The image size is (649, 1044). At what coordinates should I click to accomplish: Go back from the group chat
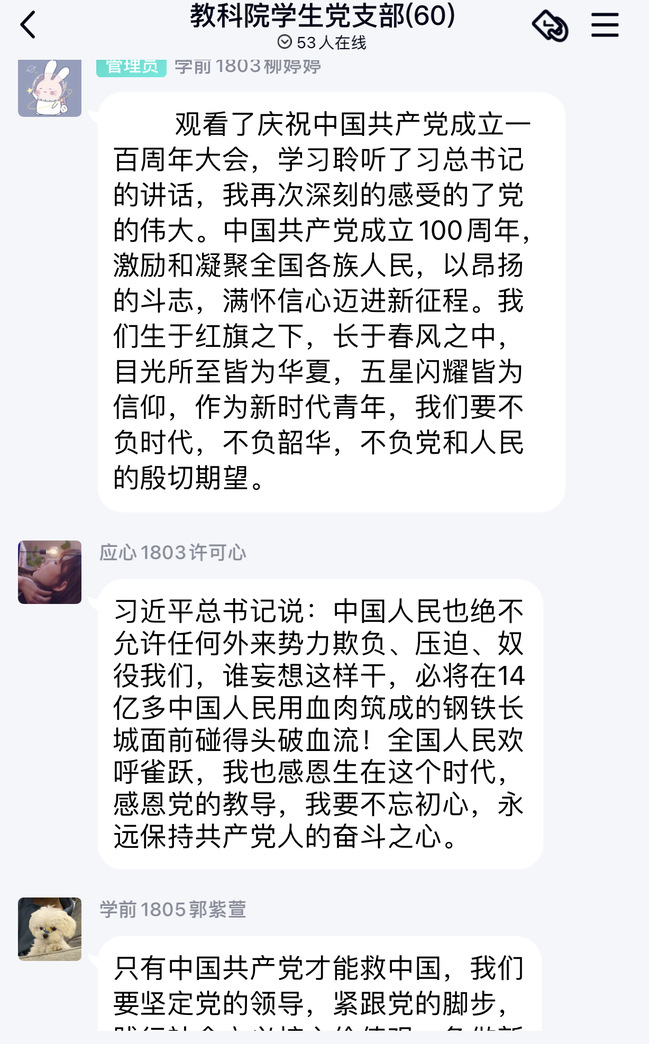(28, 25)
